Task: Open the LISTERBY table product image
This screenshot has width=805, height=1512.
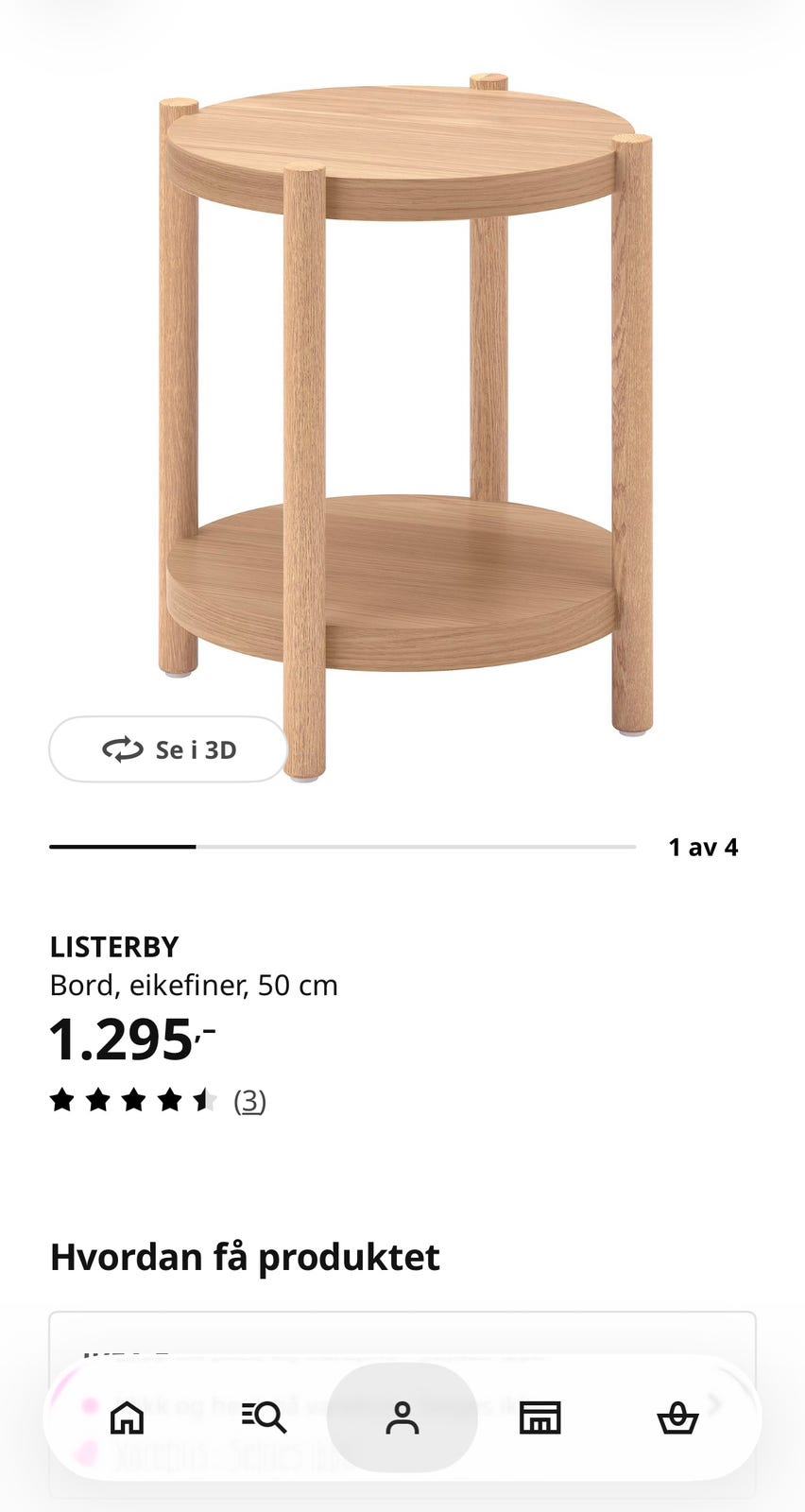Action: point(405,425)
